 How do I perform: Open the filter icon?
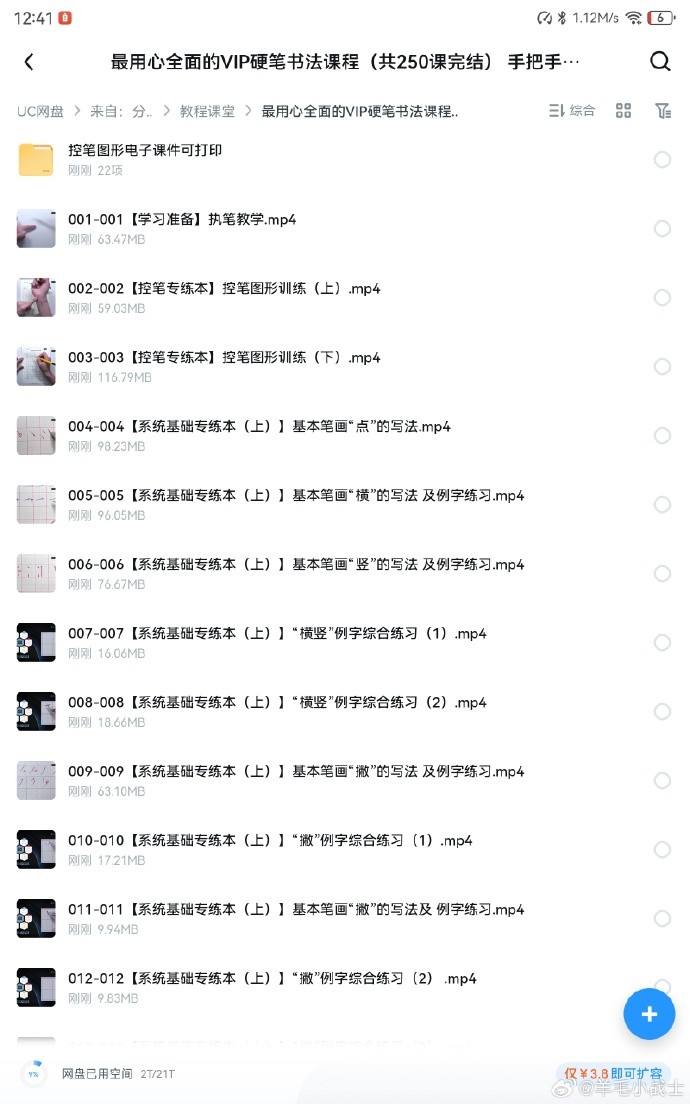click(x=662, y=111)
